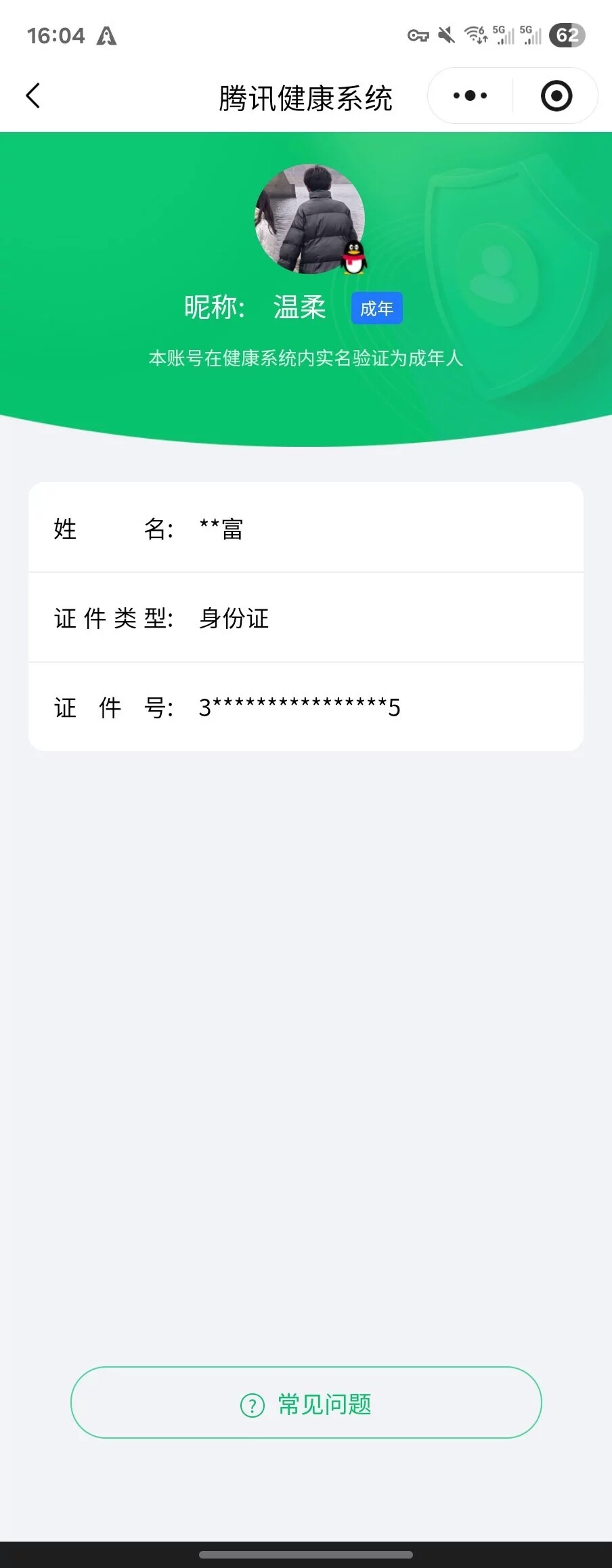Tap the nickname 温柔 label
The width and height of the screenshot is (612, 1568).
coord(298,307)
